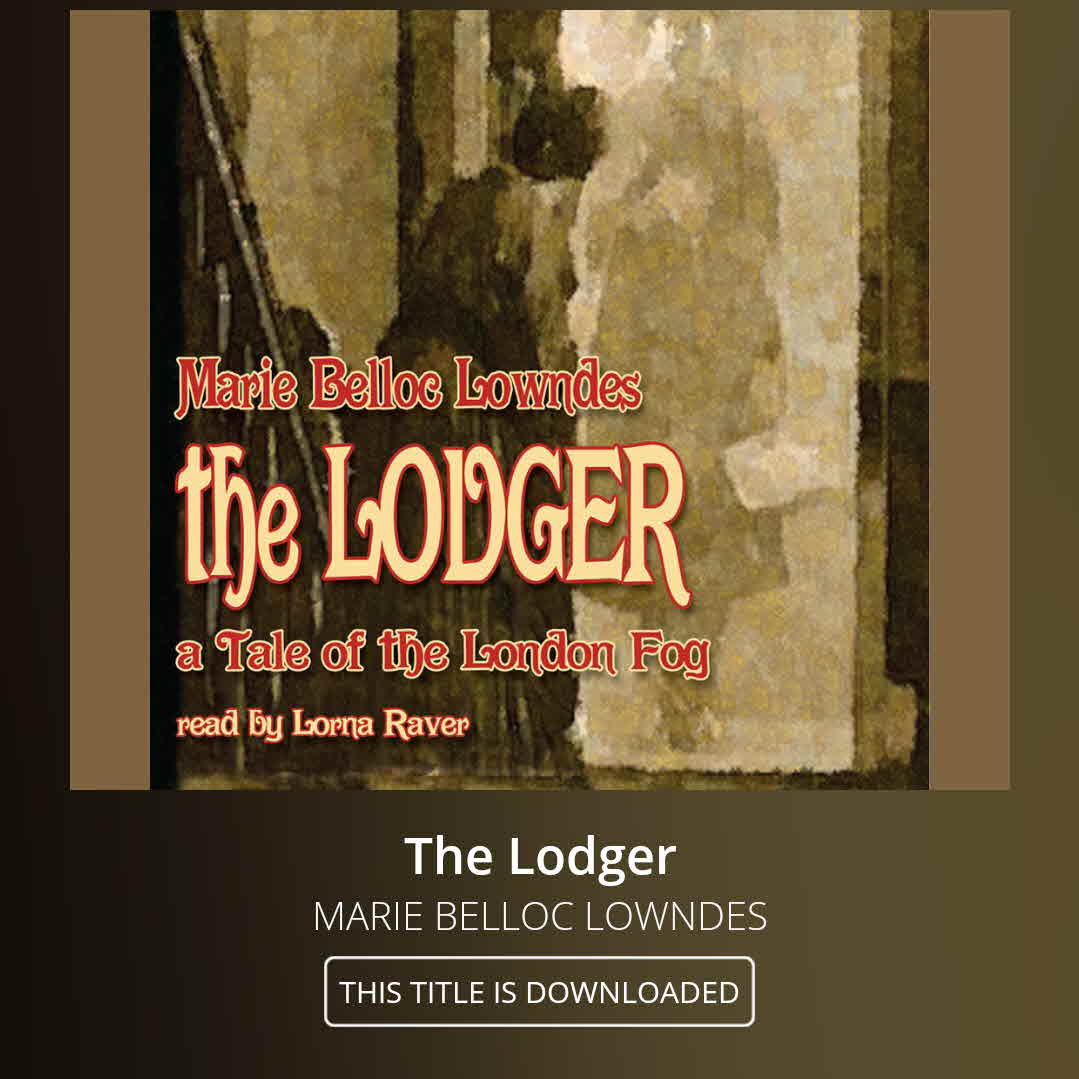Open The Lodger audiobook cover
The height and width of the screenshot is (1079, 1079).
coord(539,400)
